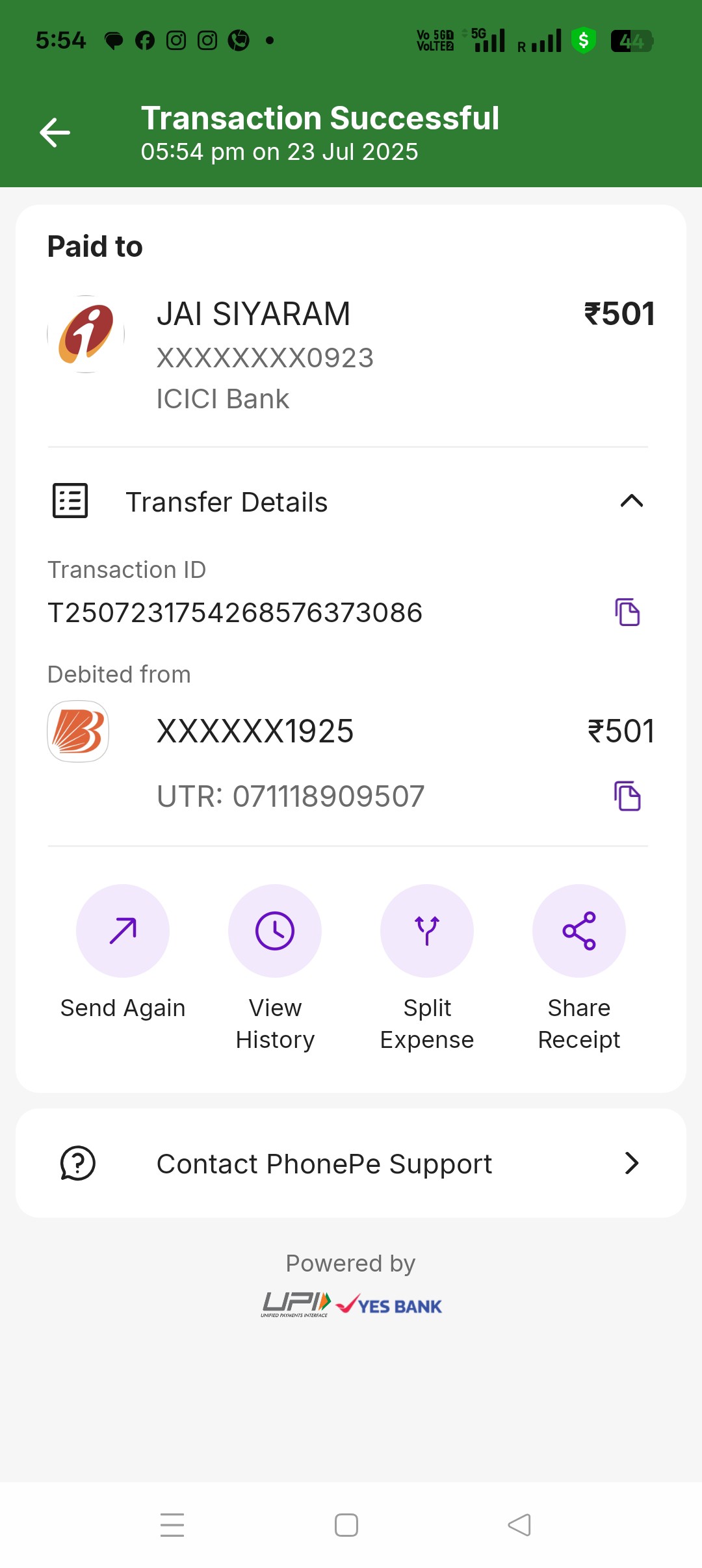
Task: Open Contact PhonePe Support
Action: 351,1163
